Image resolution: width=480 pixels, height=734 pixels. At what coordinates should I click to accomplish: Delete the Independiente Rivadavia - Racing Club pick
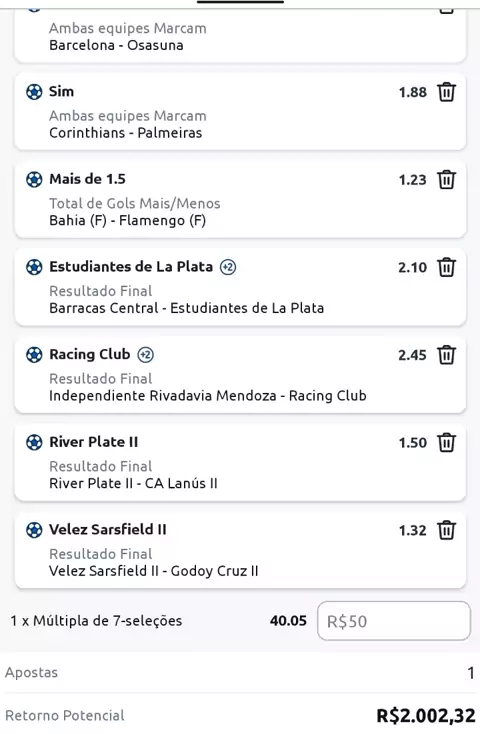(x=446, y=355)
